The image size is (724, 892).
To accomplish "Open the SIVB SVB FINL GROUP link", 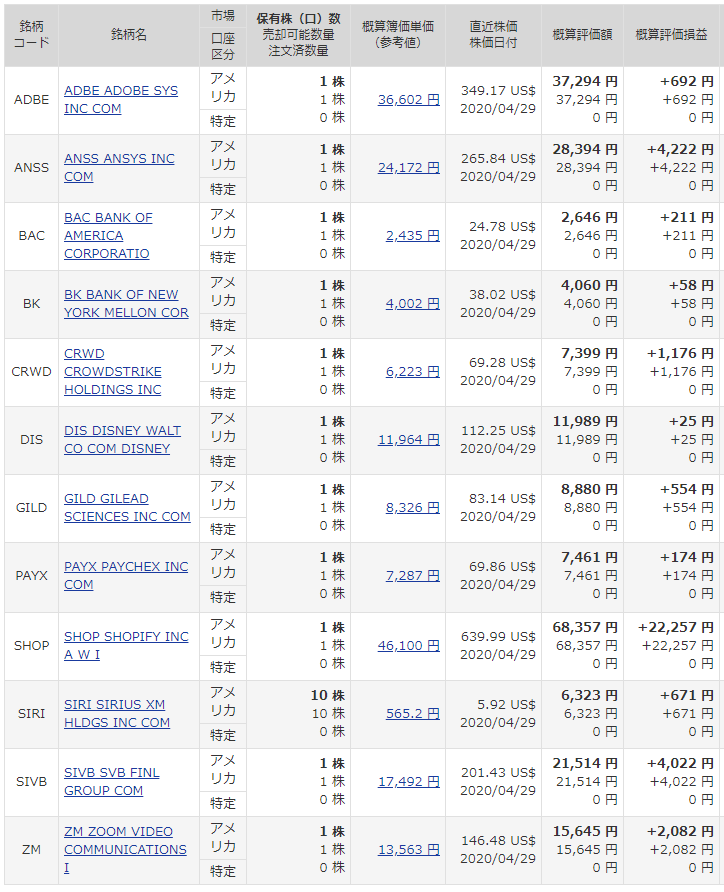I will (x=111, y=773).
